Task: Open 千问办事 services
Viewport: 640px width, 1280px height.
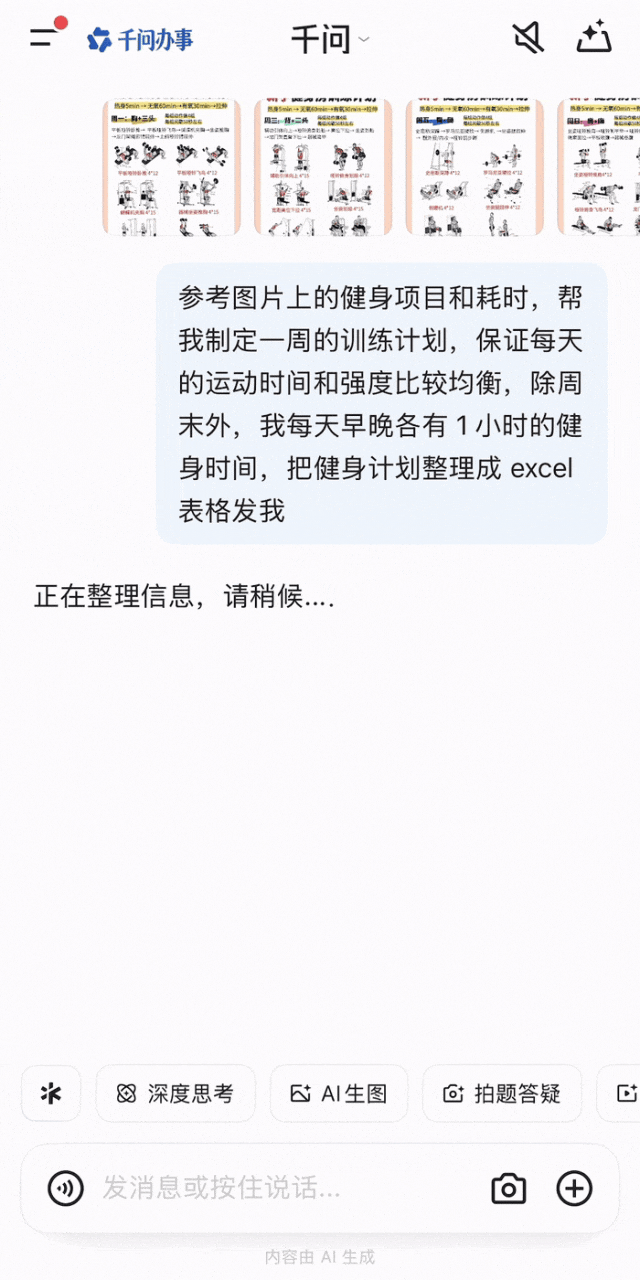Action: tap(140, 40)
